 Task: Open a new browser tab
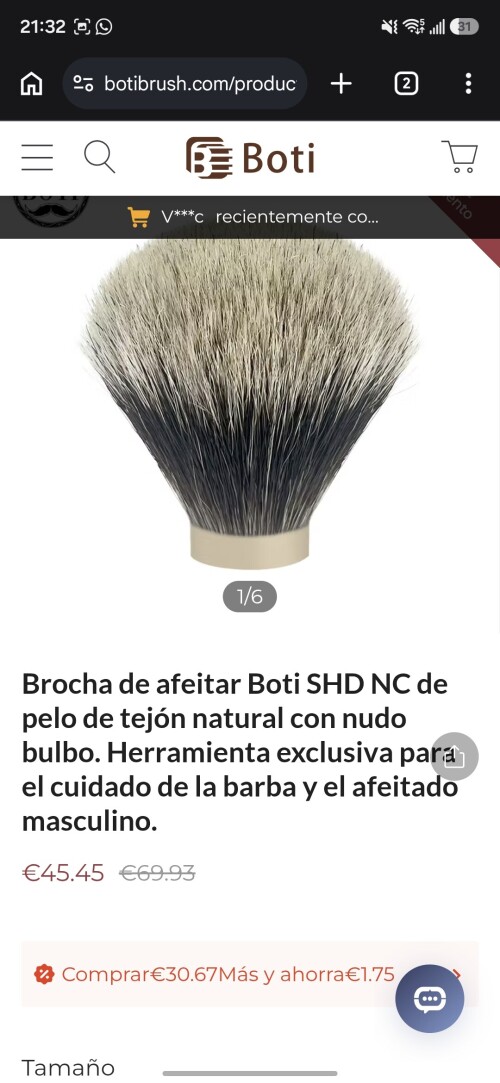tap(340, 84)
